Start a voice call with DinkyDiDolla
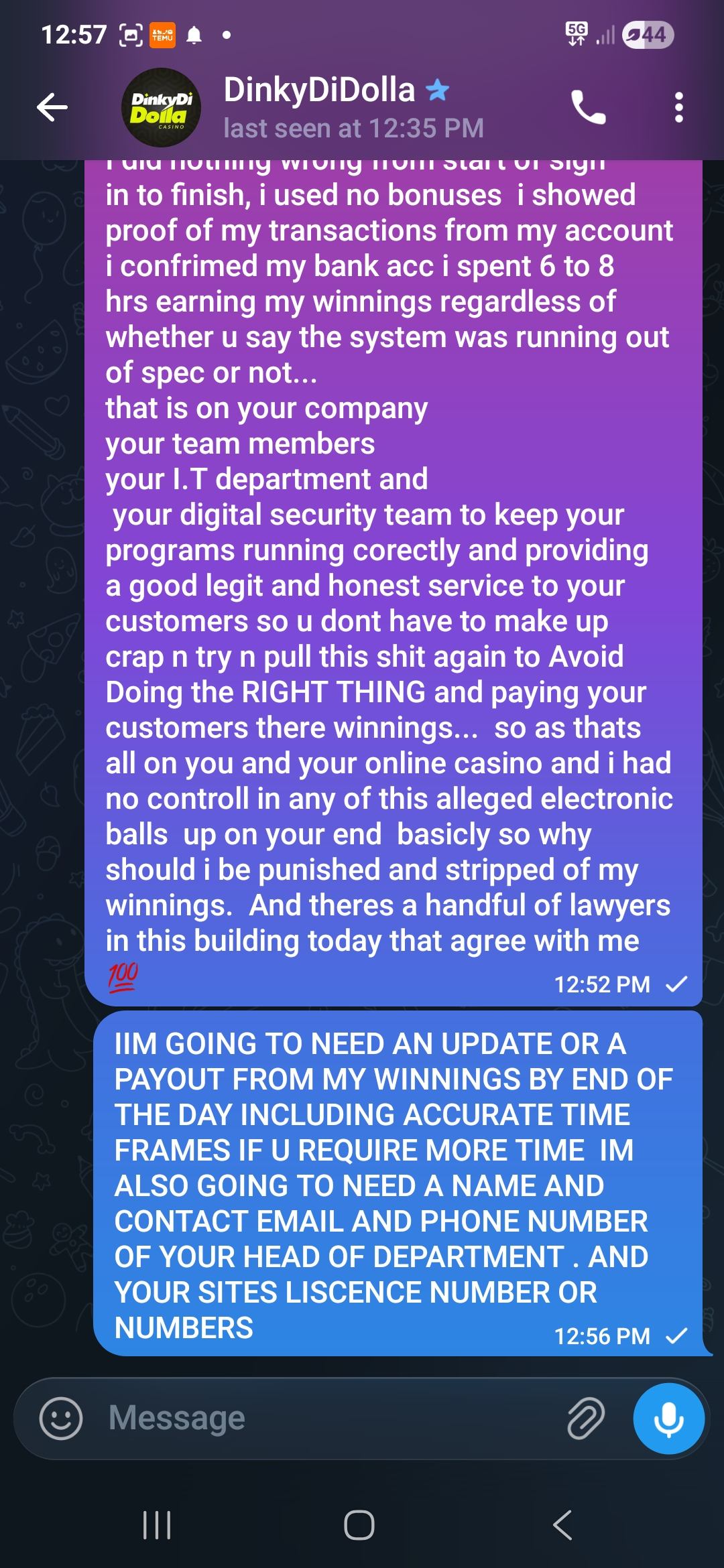 [588, 107]
